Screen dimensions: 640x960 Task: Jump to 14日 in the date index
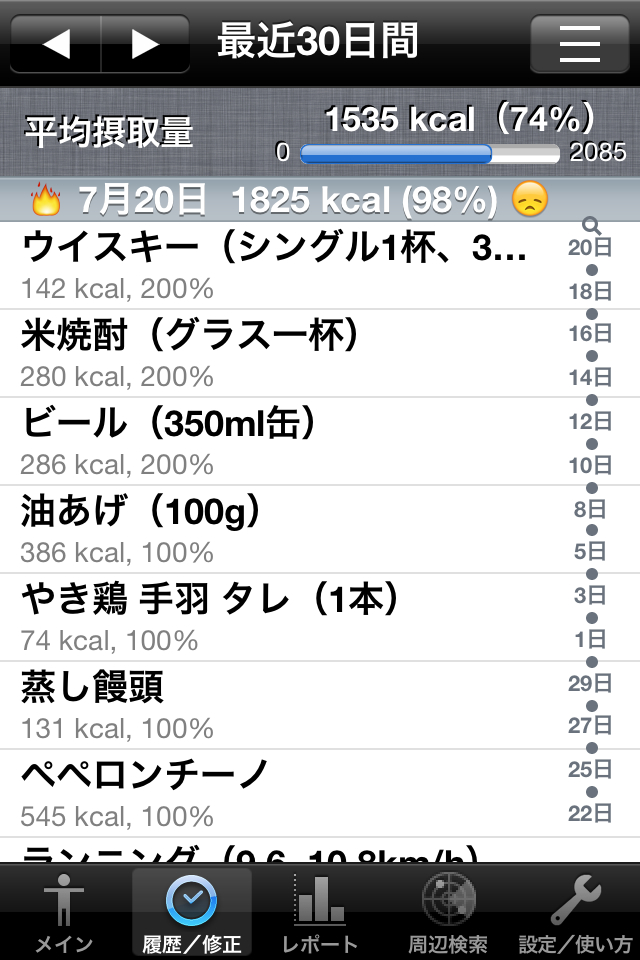[x=590, y=378]
